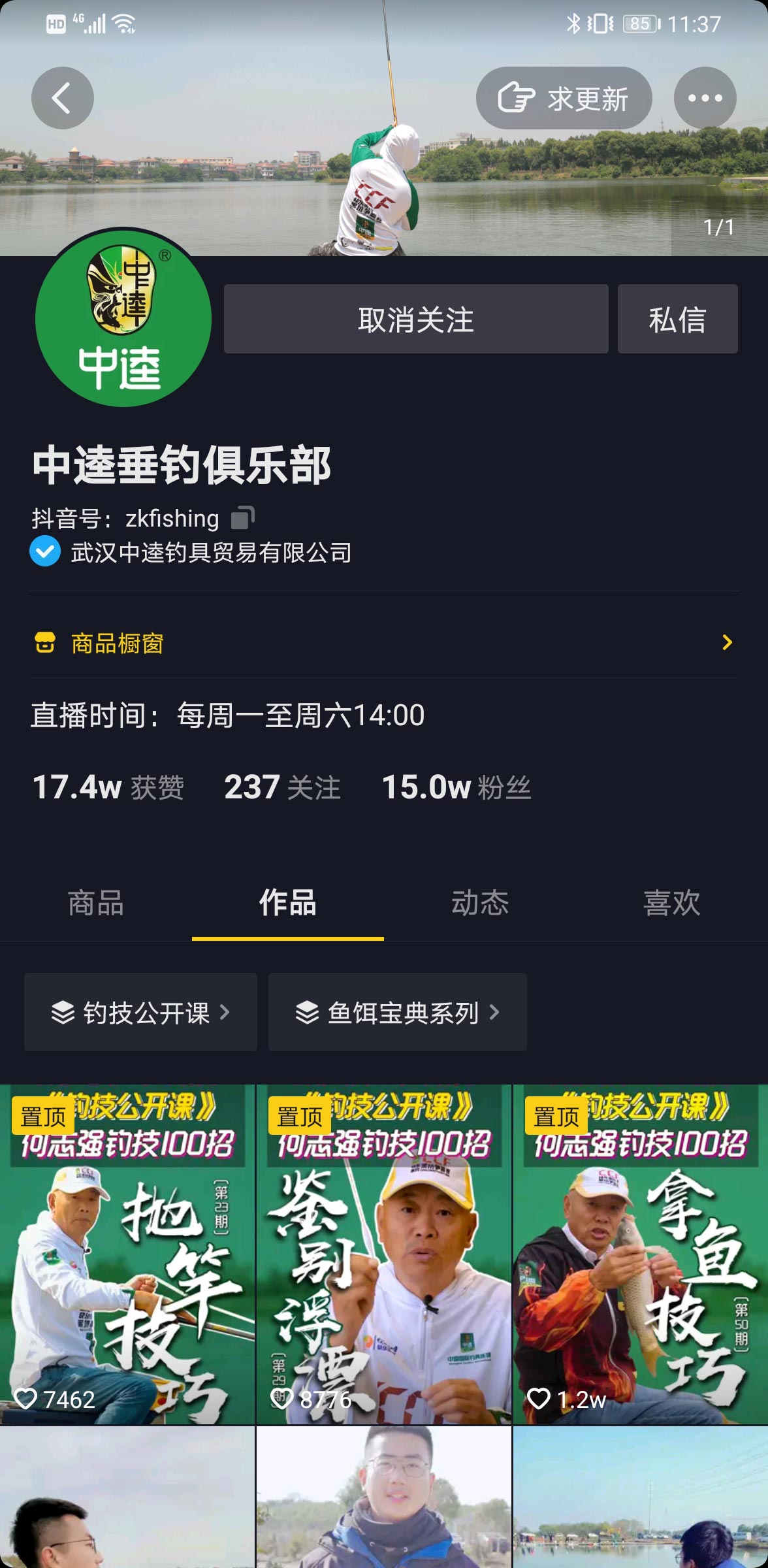768x1568 pixels.
Task: Open the 喜欢 tab
Action: 671,904
